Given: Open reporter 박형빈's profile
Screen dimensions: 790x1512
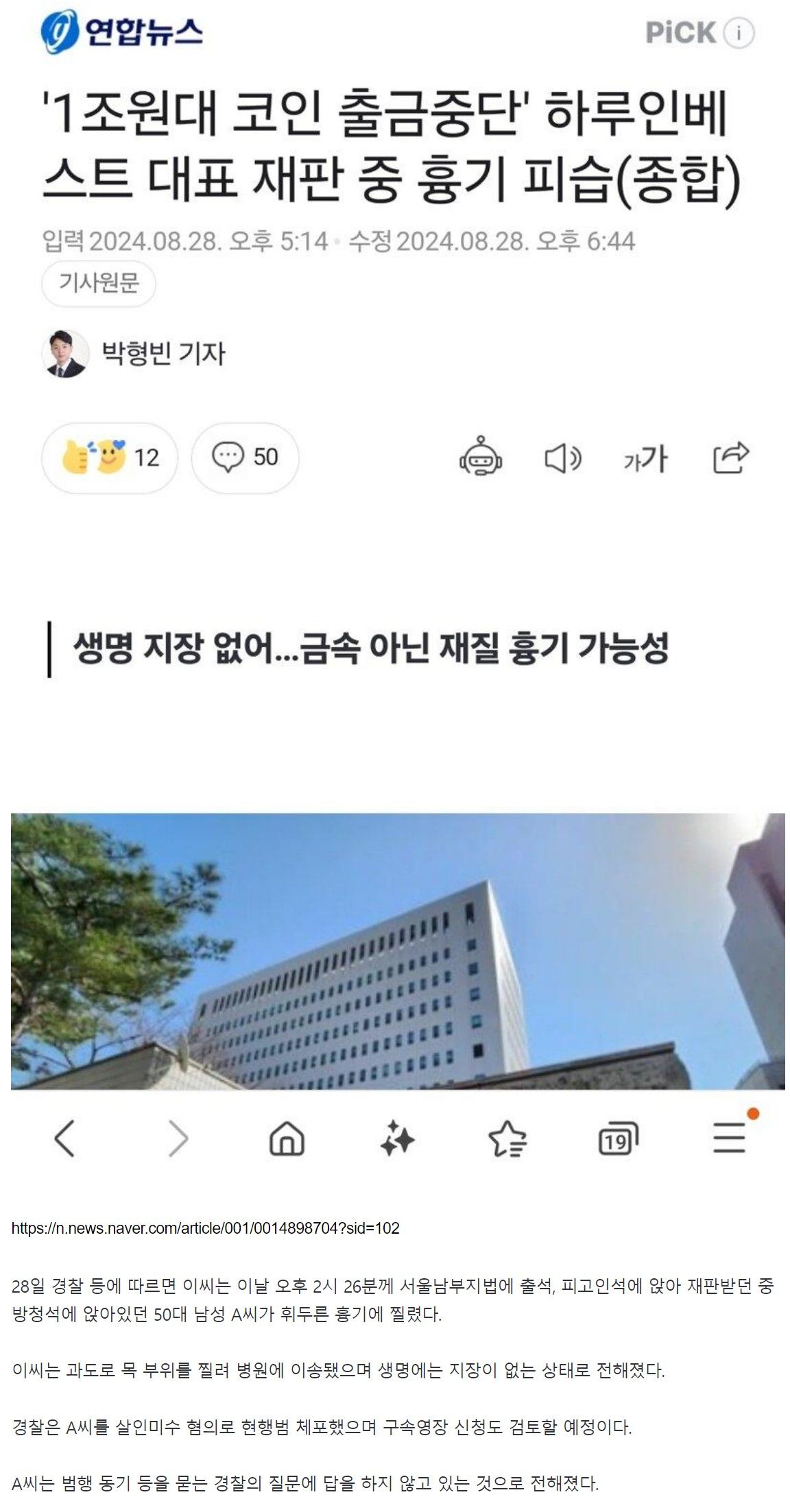Looking at the screenshot, I should [x=163, y=354].
